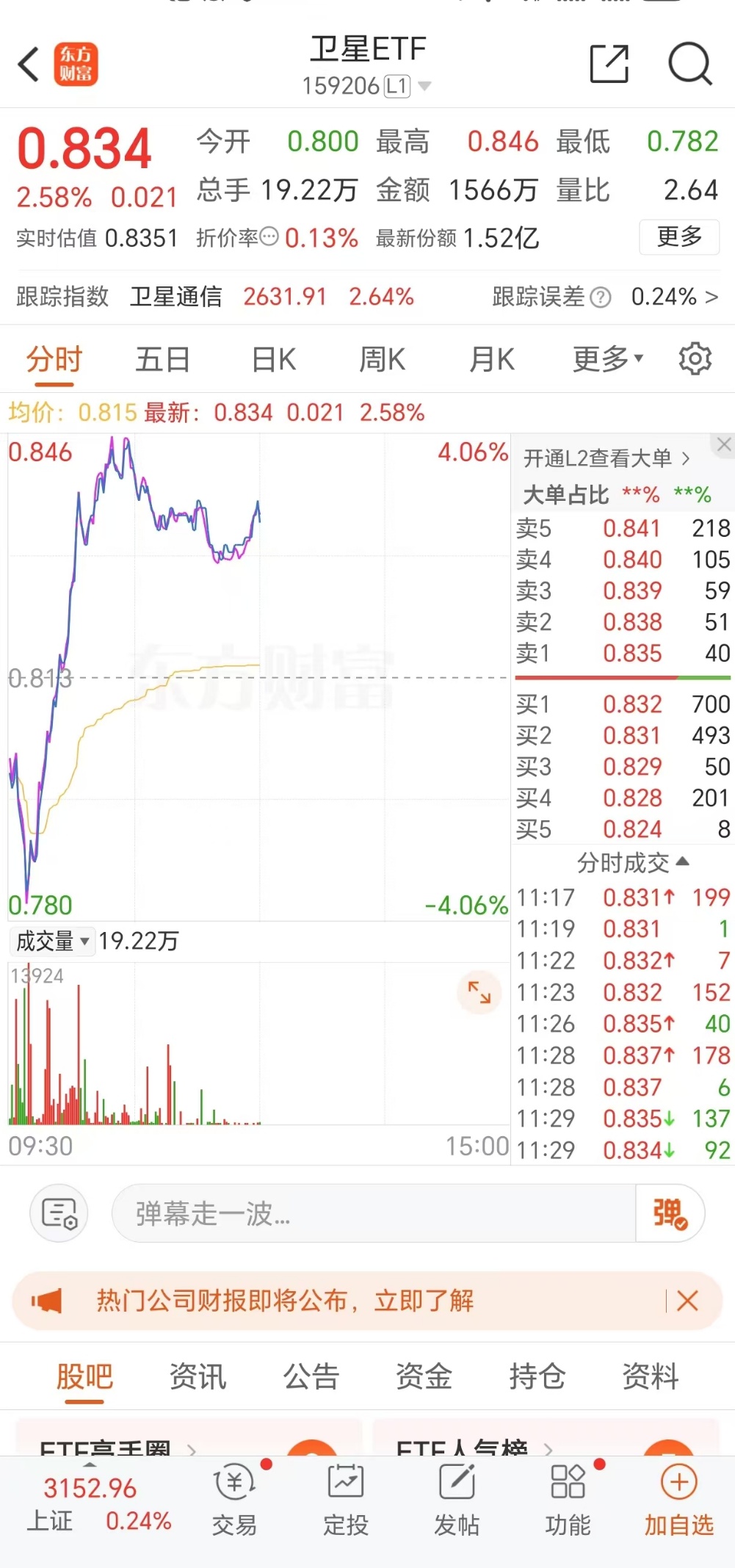This screenshot has height=1568, width=735.
Task: Open 定投 auto-invest from bottom bar
Action: [345, 1498]
